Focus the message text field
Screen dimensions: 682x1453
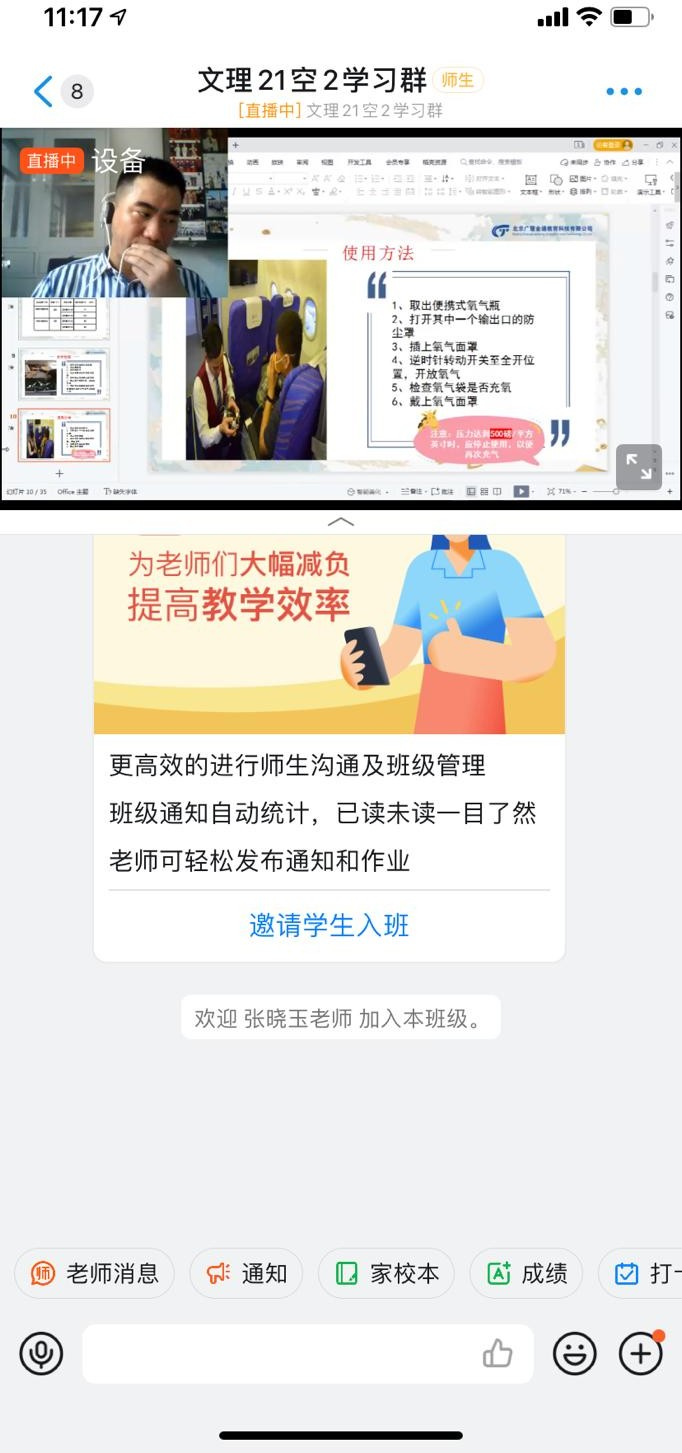280,1354
